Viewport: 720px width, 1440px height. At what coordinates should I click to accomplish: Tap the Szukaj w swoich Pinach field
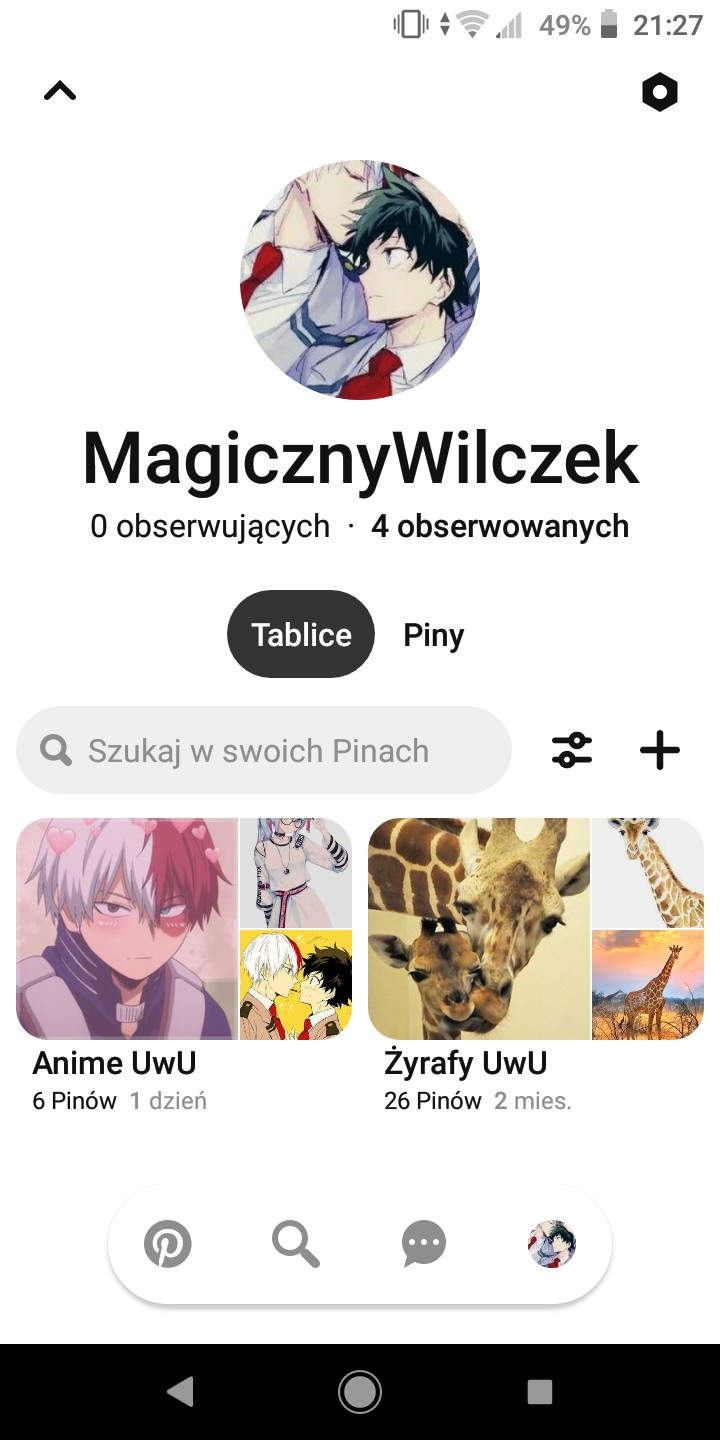(x=264, y=751)
